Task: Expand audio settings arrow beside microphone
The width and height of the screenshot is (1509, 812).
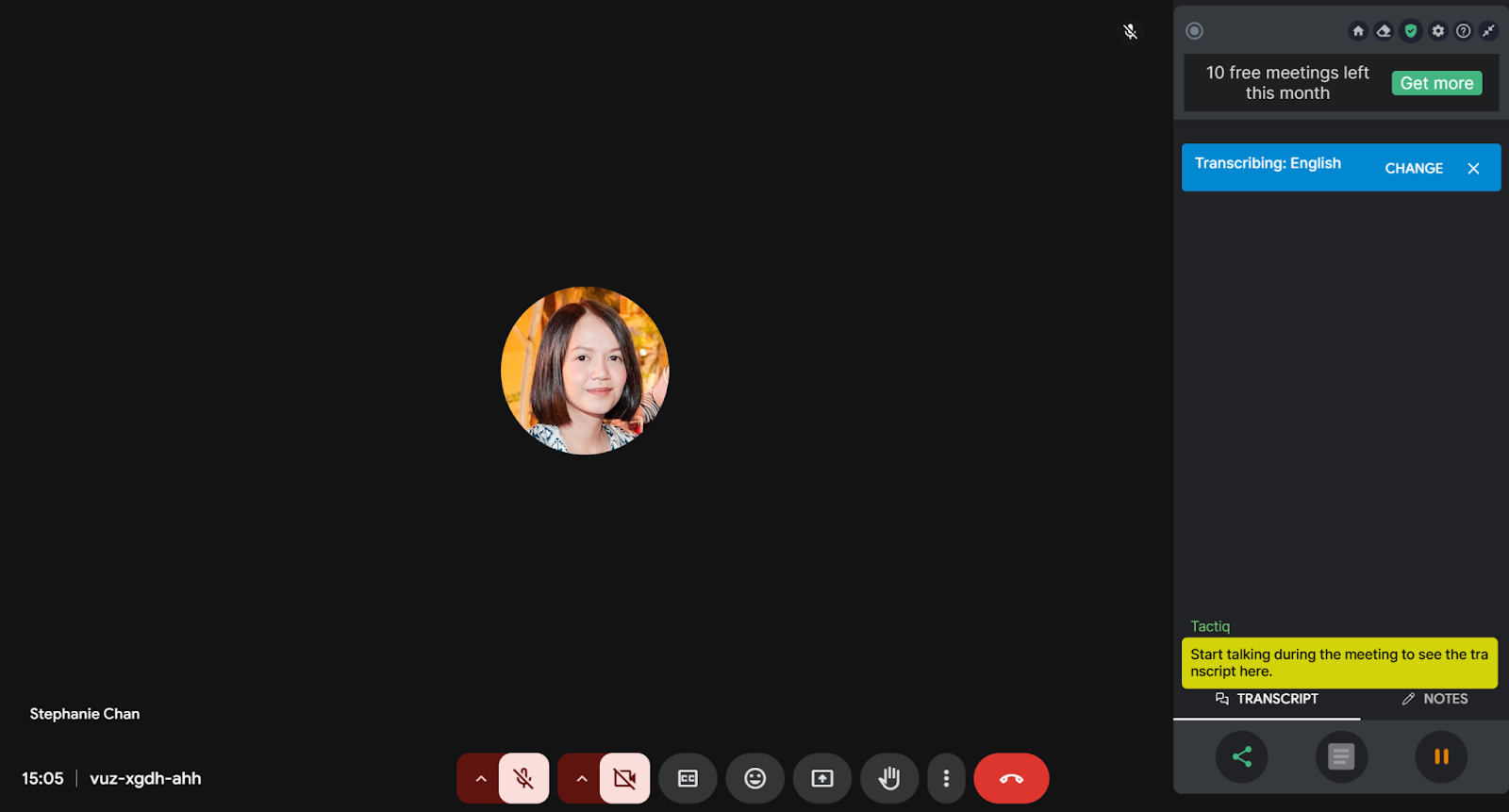Action: [480, 778]
